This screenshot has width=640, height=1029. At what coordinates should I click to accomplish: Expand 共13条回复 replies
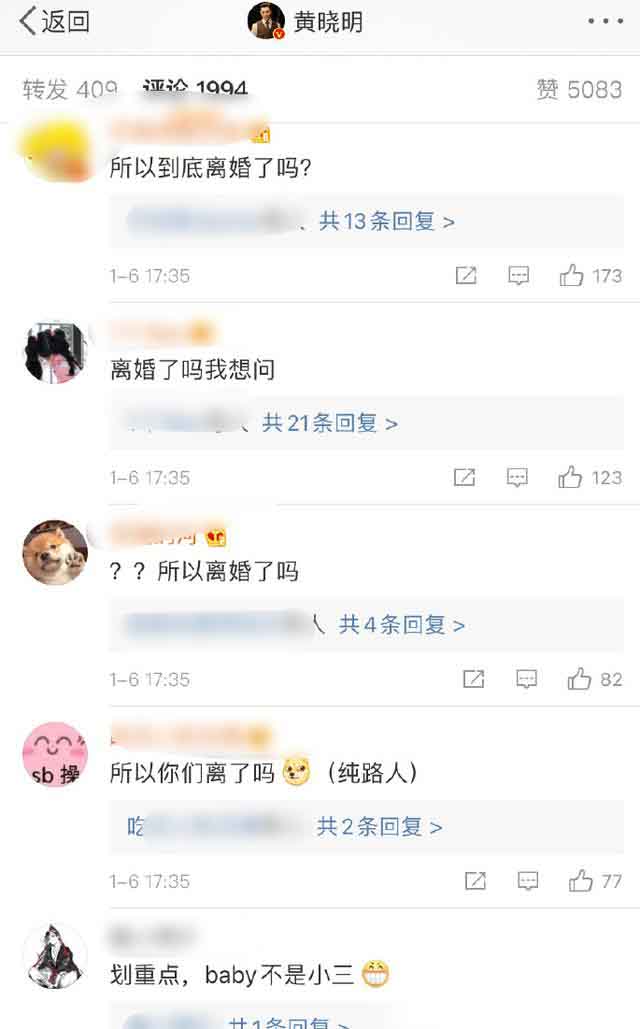[386, 221]
